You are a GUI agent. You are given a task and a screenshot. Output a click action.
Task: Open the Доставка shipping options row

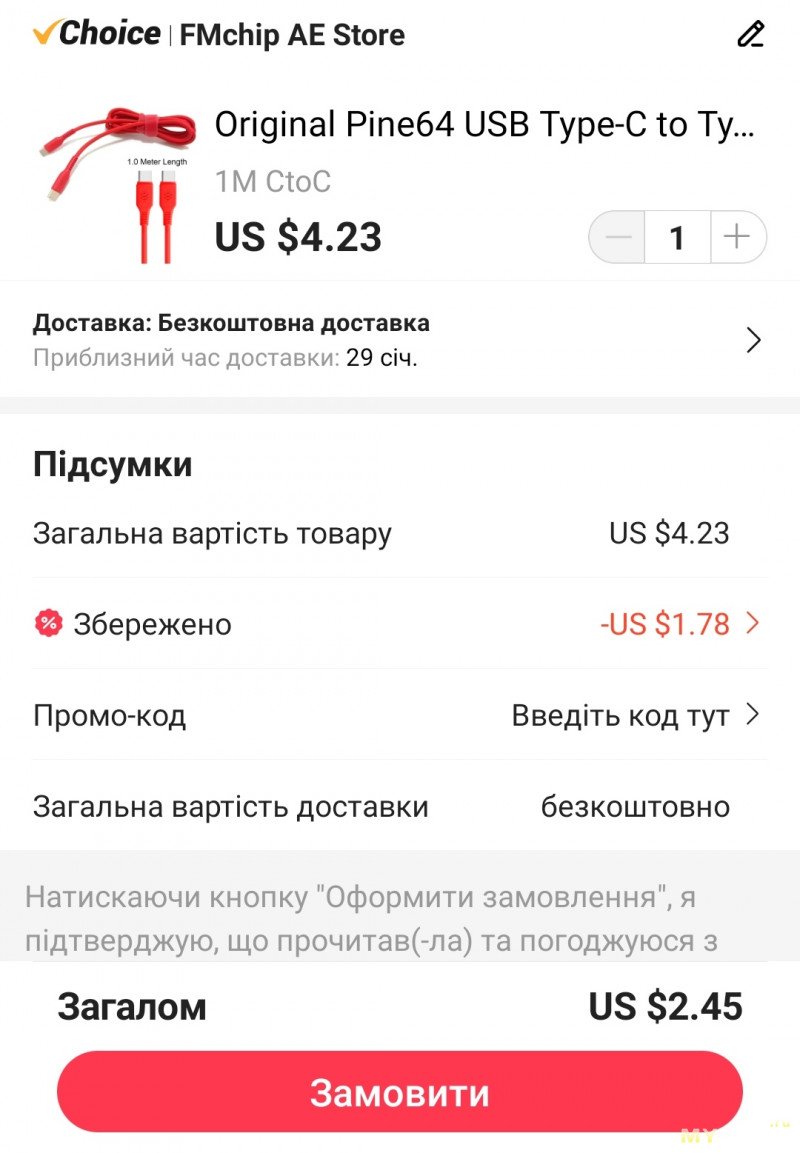click(398, 340)
